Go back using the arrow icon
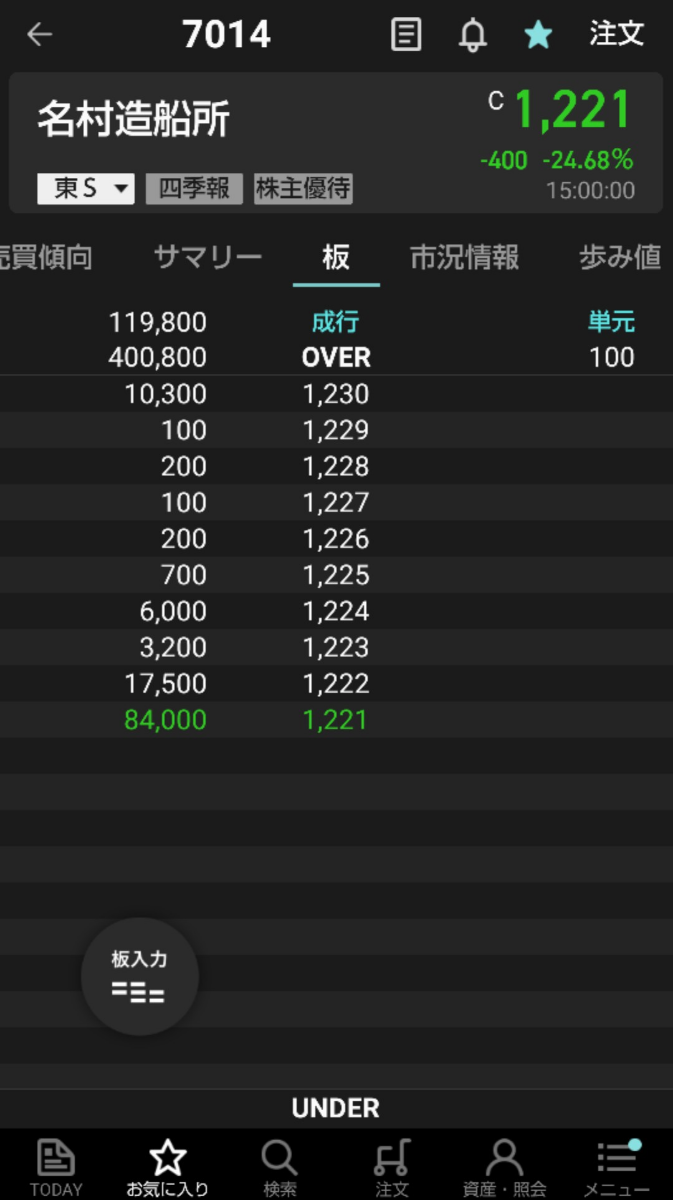Image resolution: width=673 pixels, height=1200 pixels. (39, 35)
